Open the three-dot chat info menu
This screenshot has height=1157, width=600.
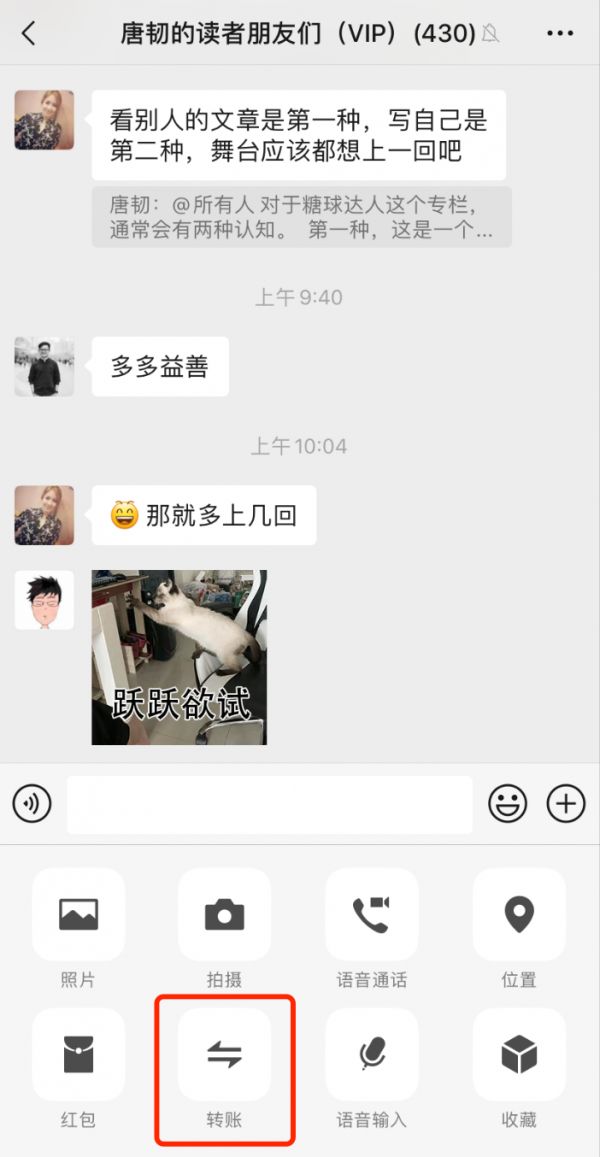560,33
